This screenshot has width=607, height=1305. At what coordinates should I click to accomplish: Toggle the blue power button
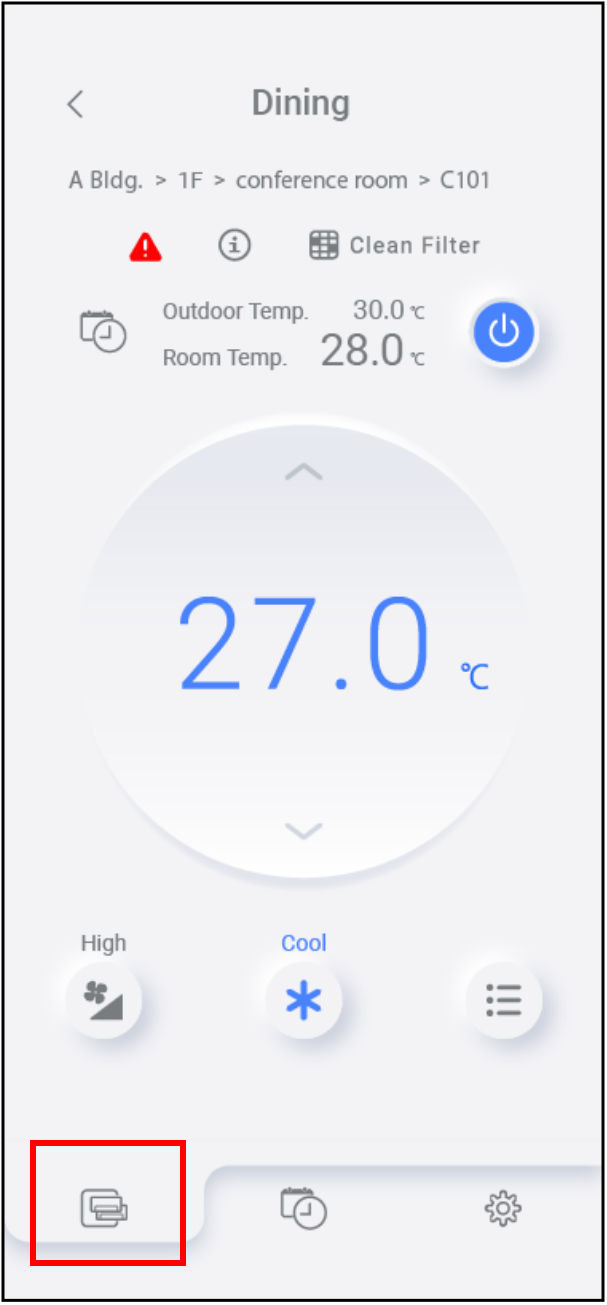504,331
